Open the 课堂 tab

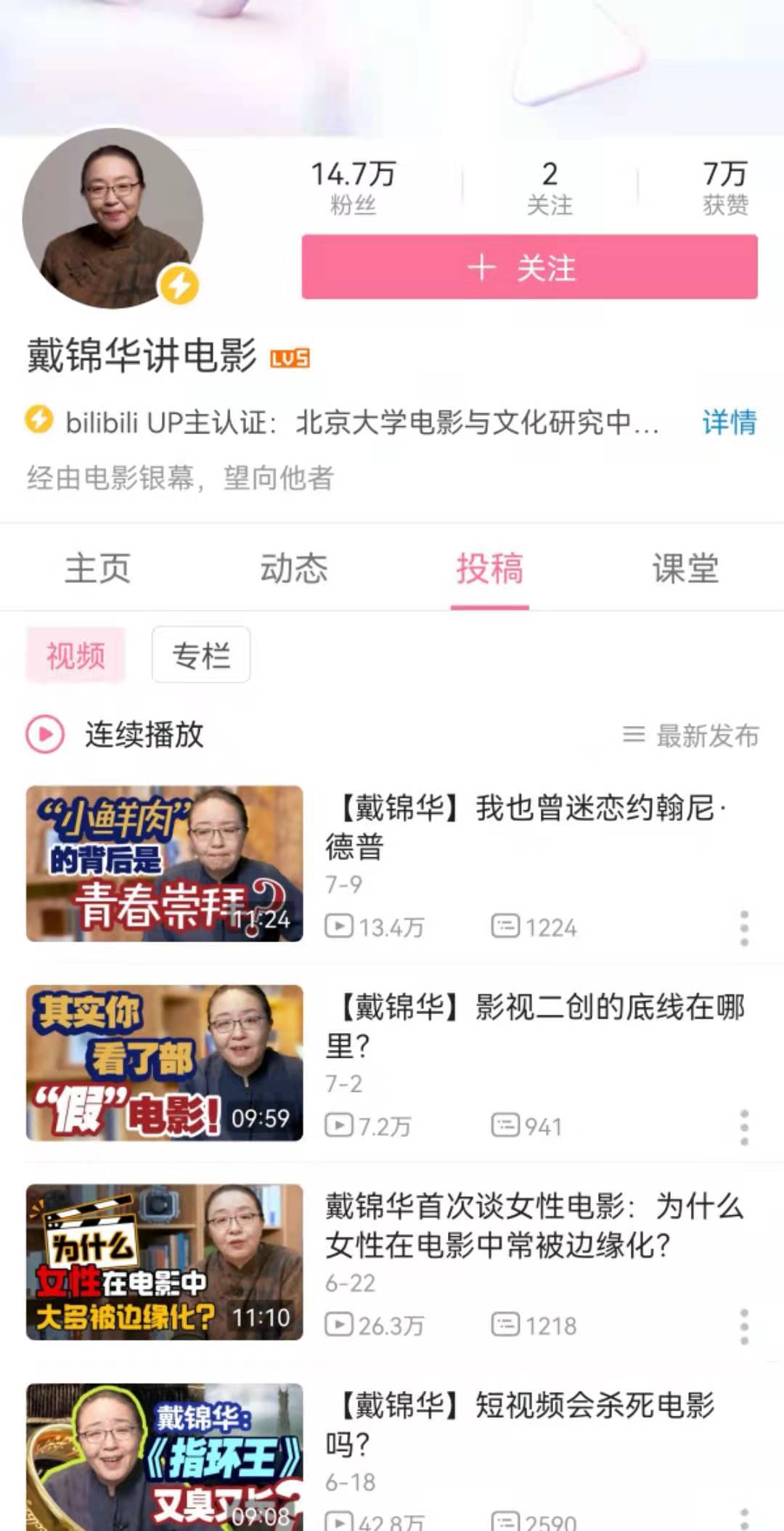pyautogui.click(x=685, y=568)
